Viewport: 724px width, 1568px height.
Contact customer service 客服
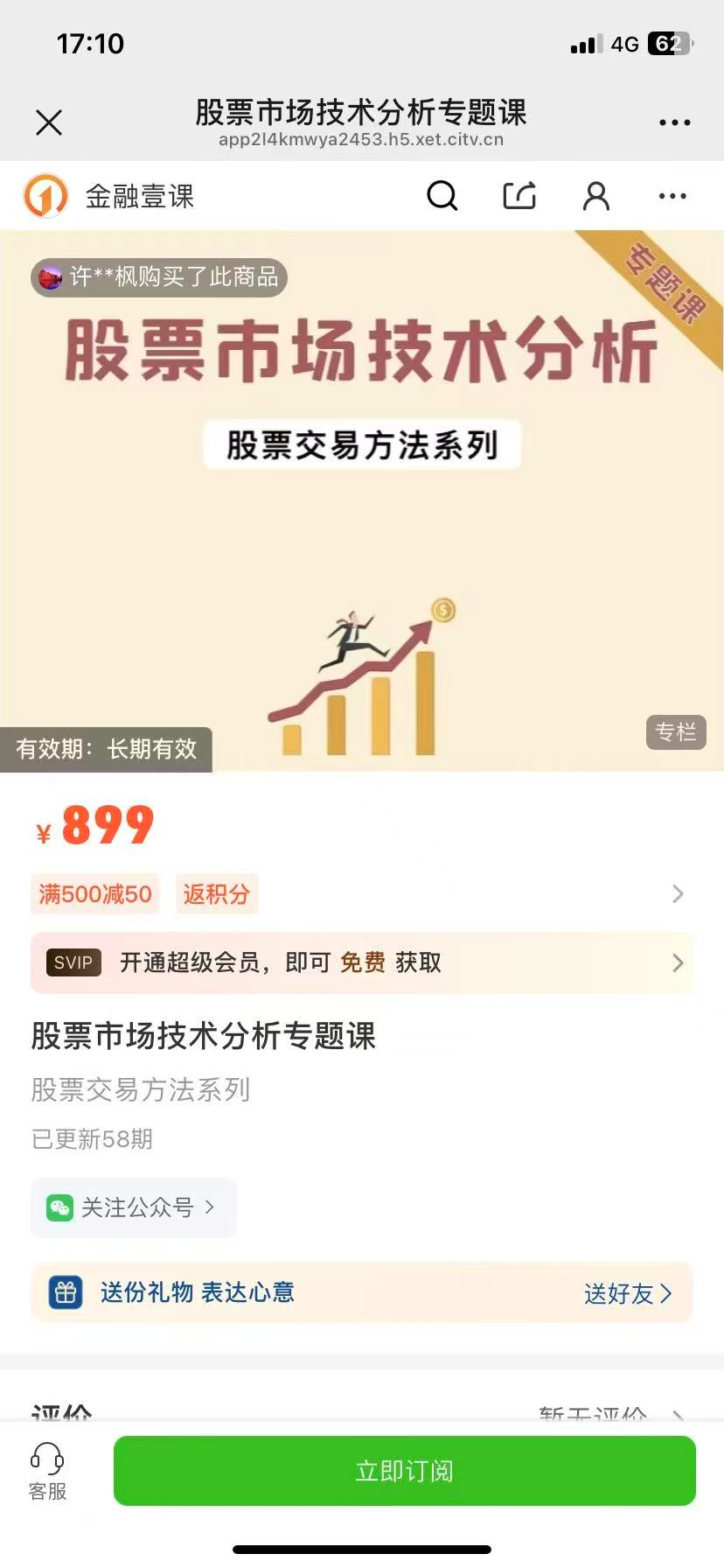pyautogui.click(x=47, y=1471)
